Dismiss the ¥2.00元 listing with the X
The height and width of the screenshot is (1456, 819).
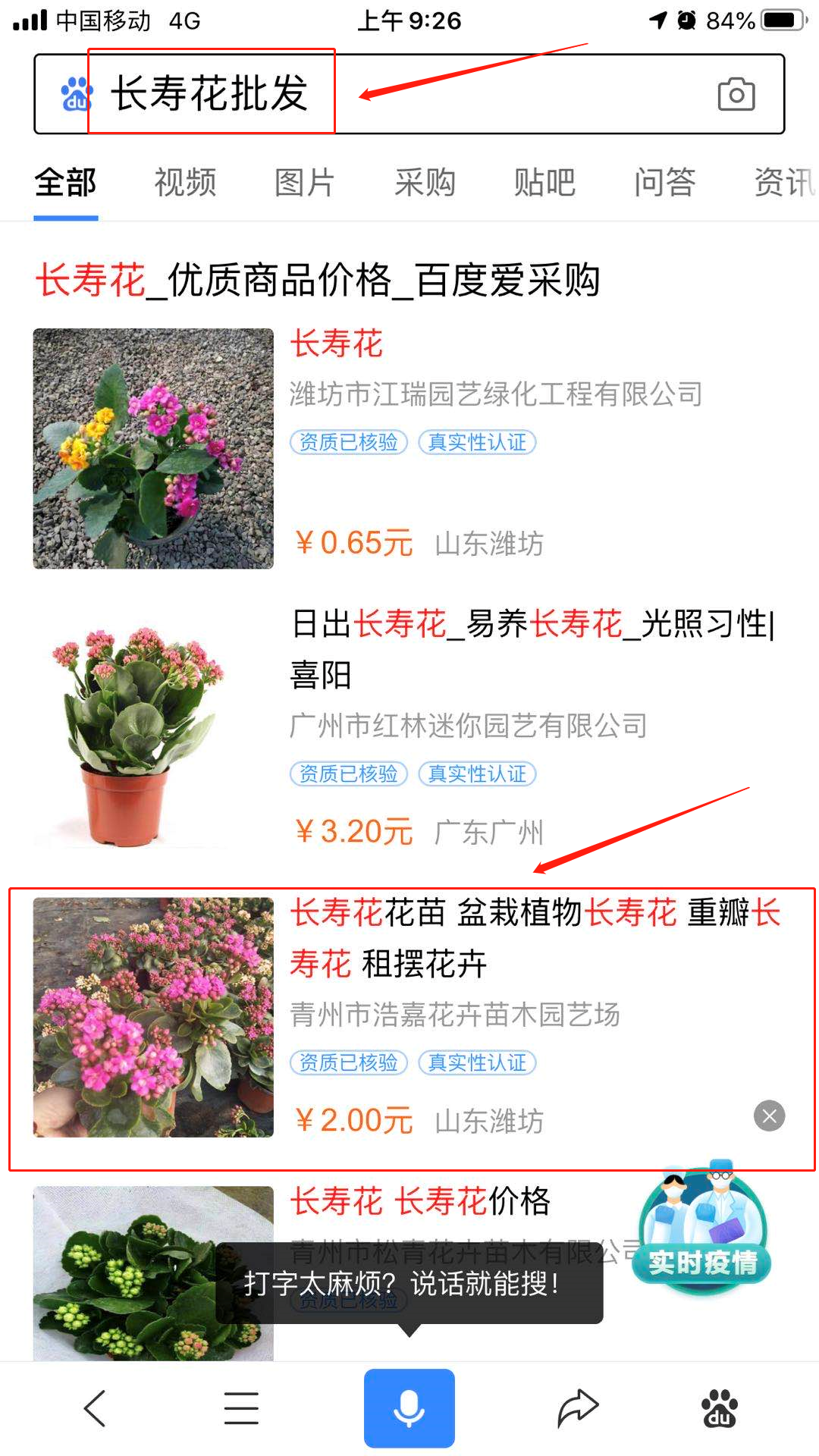[x=769, y=1116]
